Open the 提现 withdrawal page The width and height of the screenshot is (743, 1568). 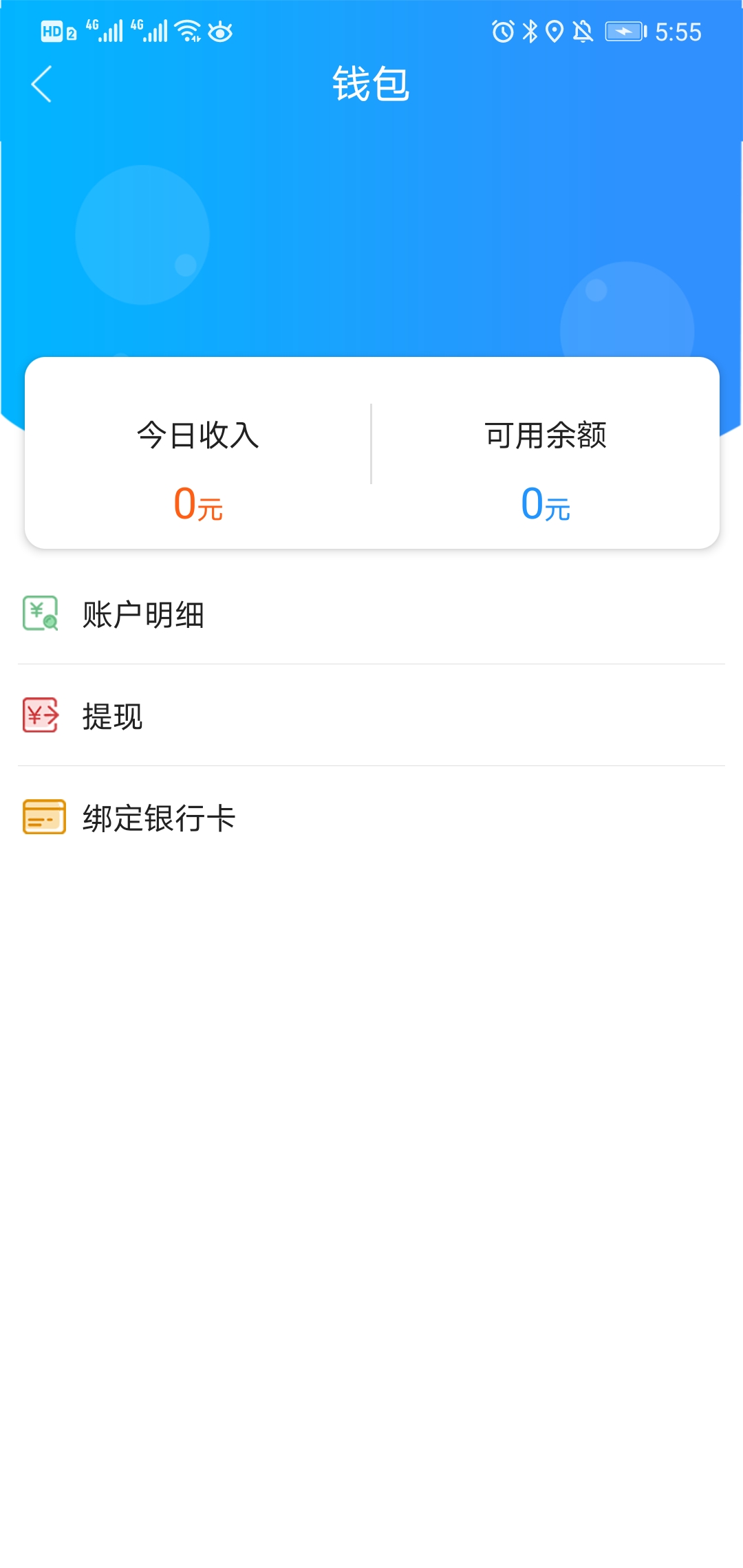[114, 718]
